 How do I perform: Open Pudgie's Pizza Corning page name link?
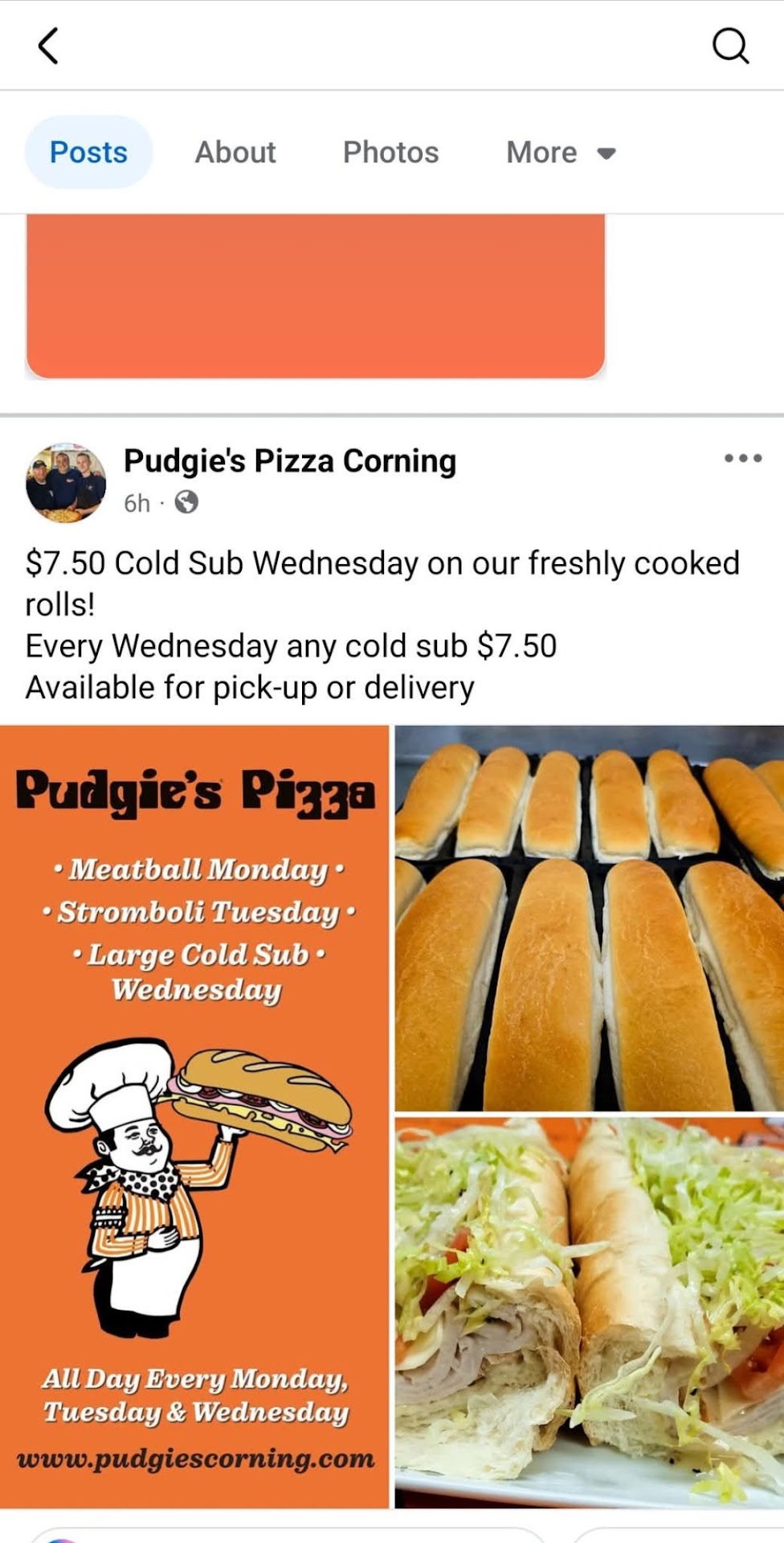[x=289, y=461]
